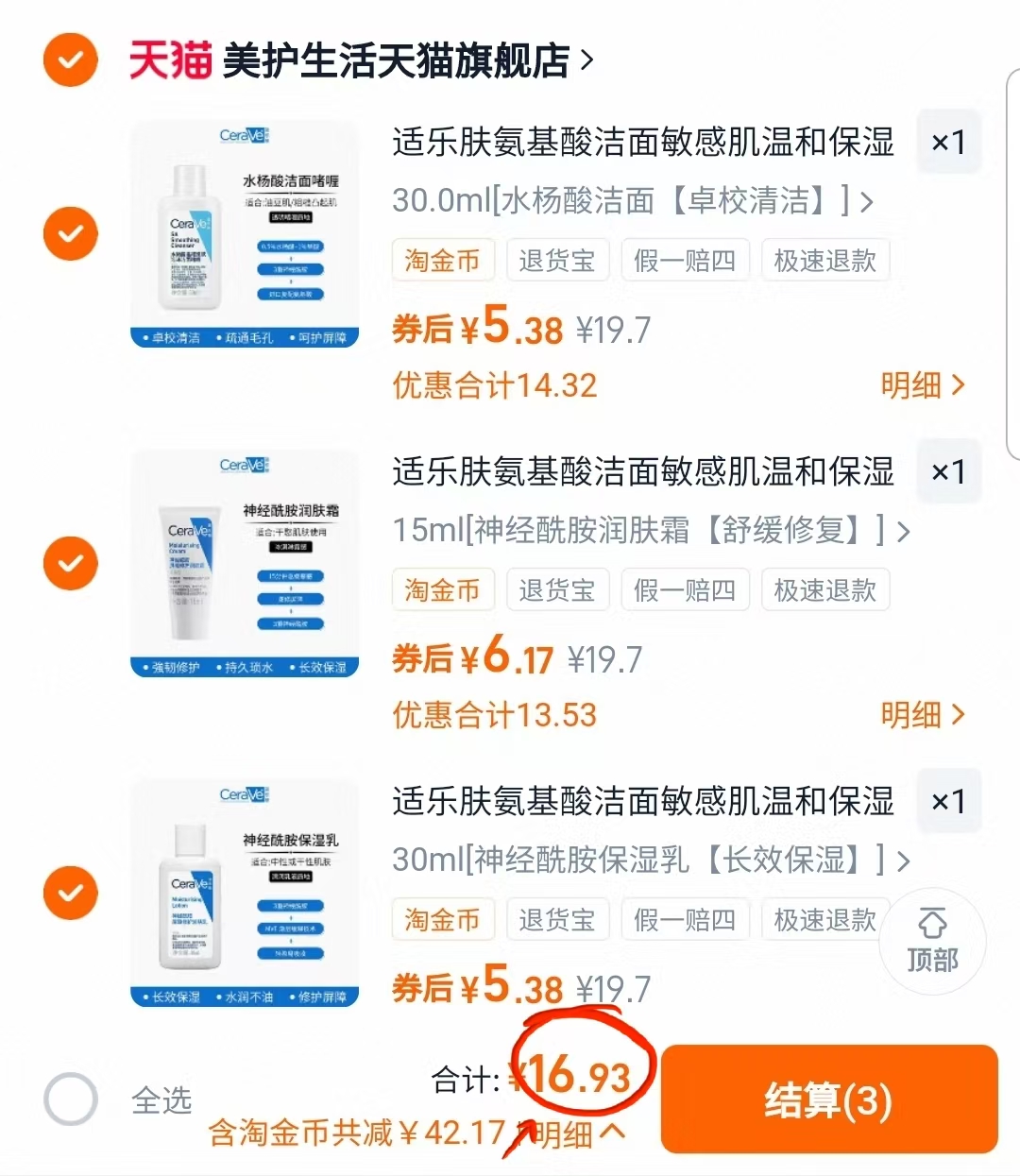The image size is (1020, 1176).
Task: Tap the 结算(3) checkout button
Action: coord(829,1099)
